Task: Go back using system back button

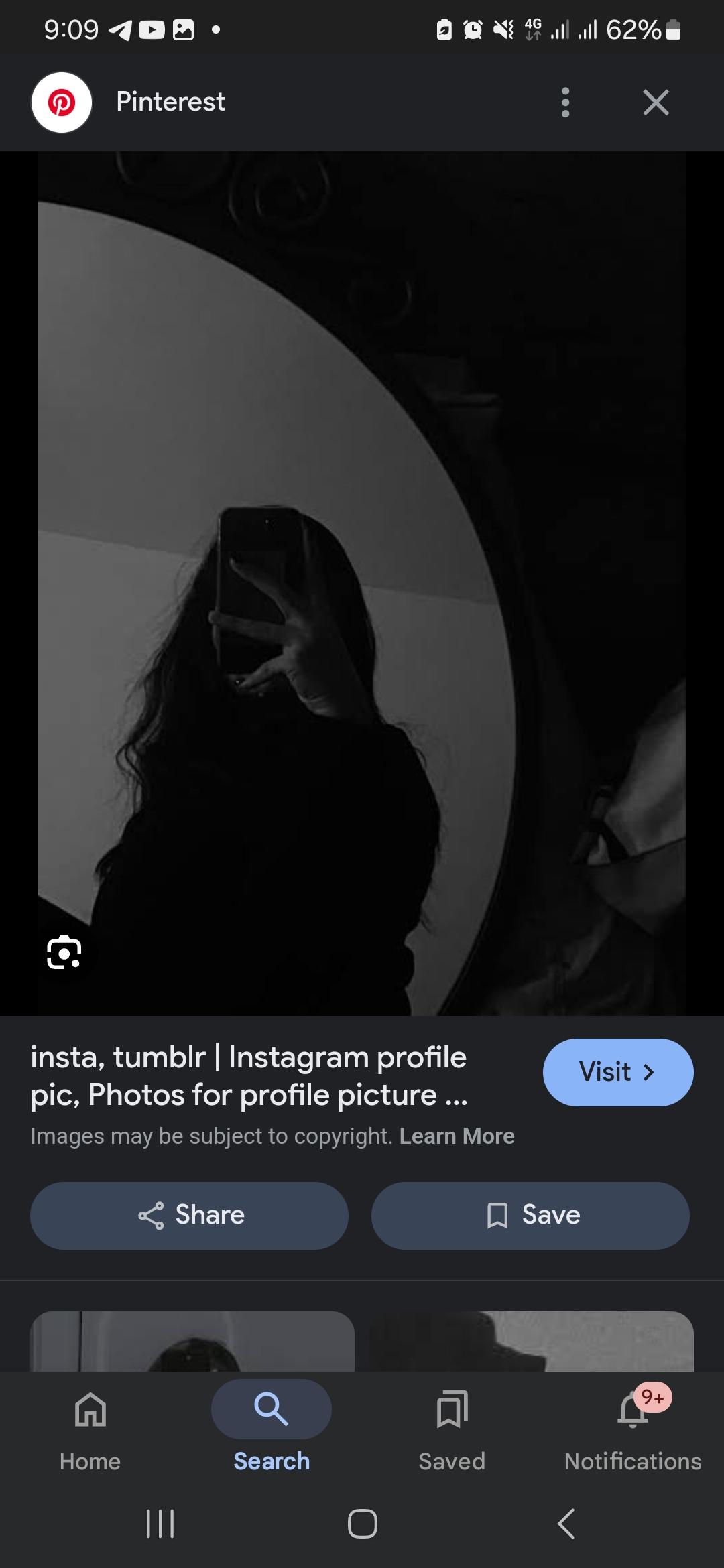Action: pyautogui.click(x=566, y=1524)
